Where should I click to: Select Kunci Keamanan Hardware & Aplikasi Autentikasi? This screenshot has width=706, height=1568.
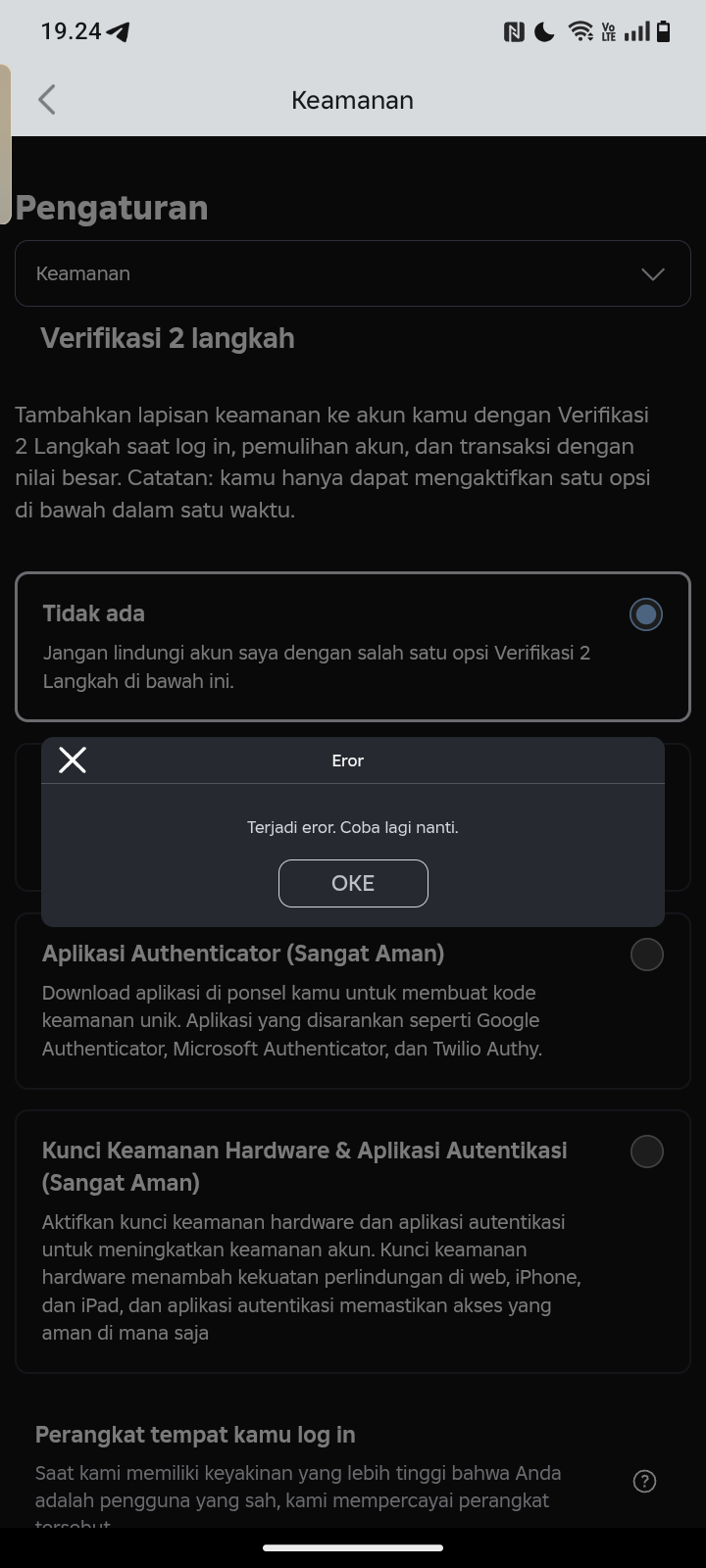click(646, 1151)
